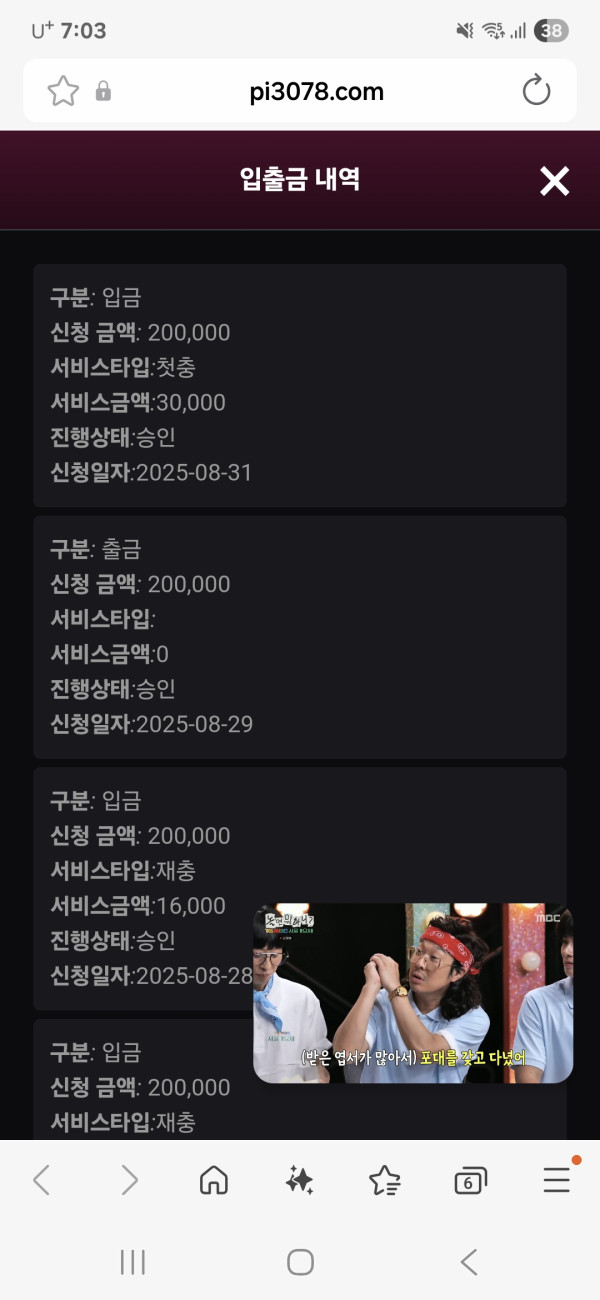Reload the pi3078.com page
Image resolution: width=600 pixels, height=1300 pixels.
point(537,91)
